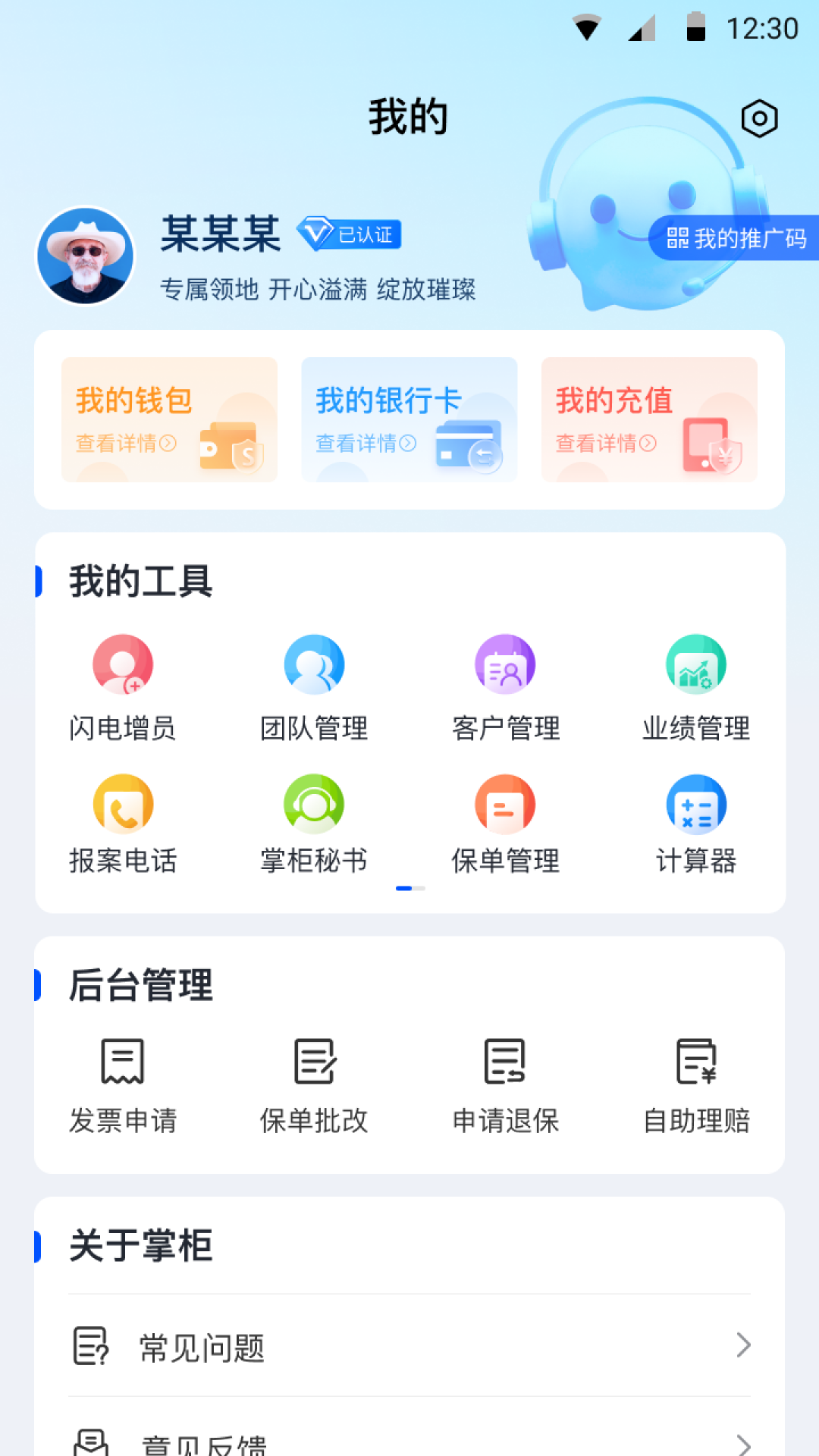The image size is (819, 1456).
Task: Open 业绩管理 chart icon
Action: tap(696, 664)
